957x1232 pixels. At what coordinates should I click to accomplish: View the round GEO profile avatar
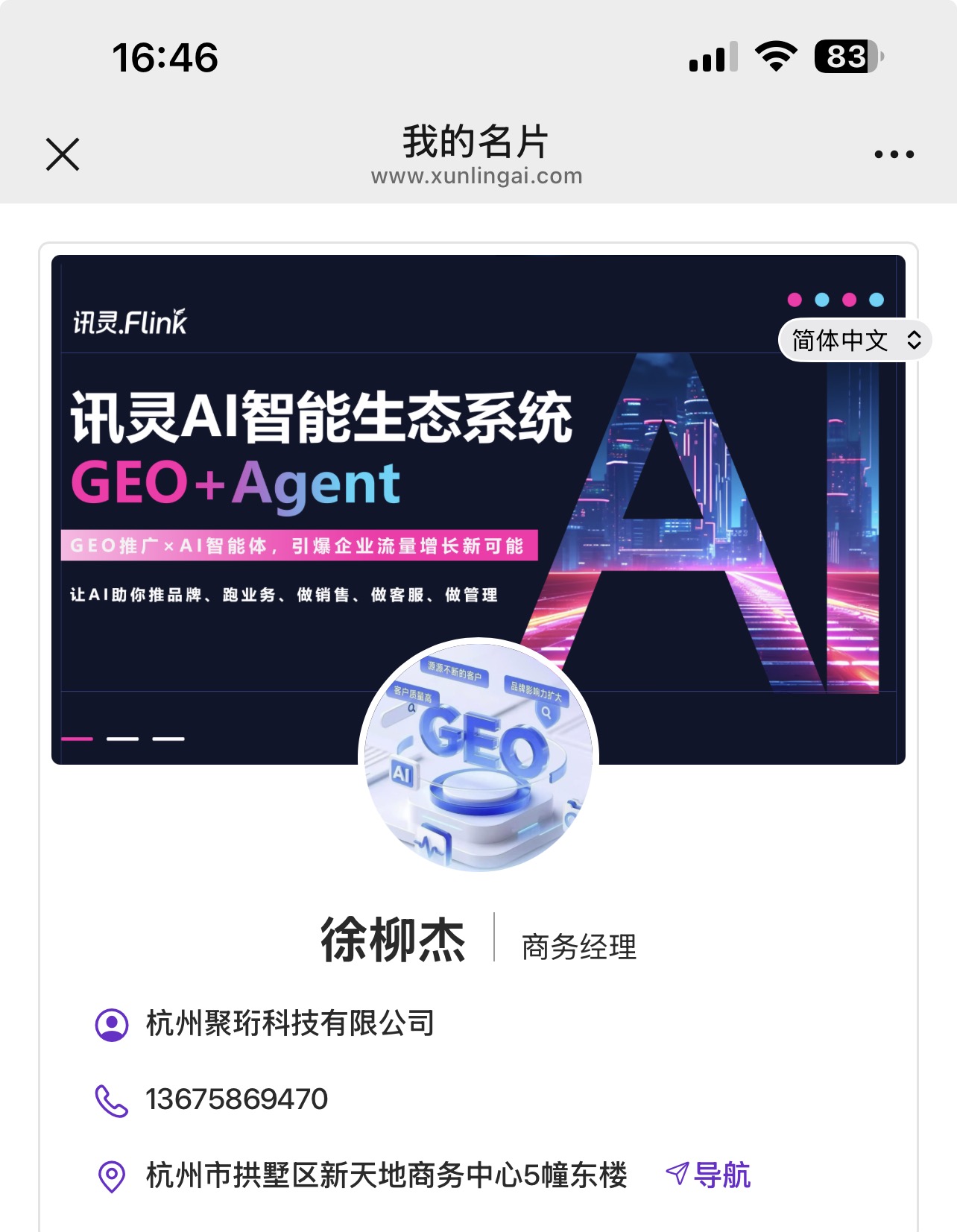[479, 755]
